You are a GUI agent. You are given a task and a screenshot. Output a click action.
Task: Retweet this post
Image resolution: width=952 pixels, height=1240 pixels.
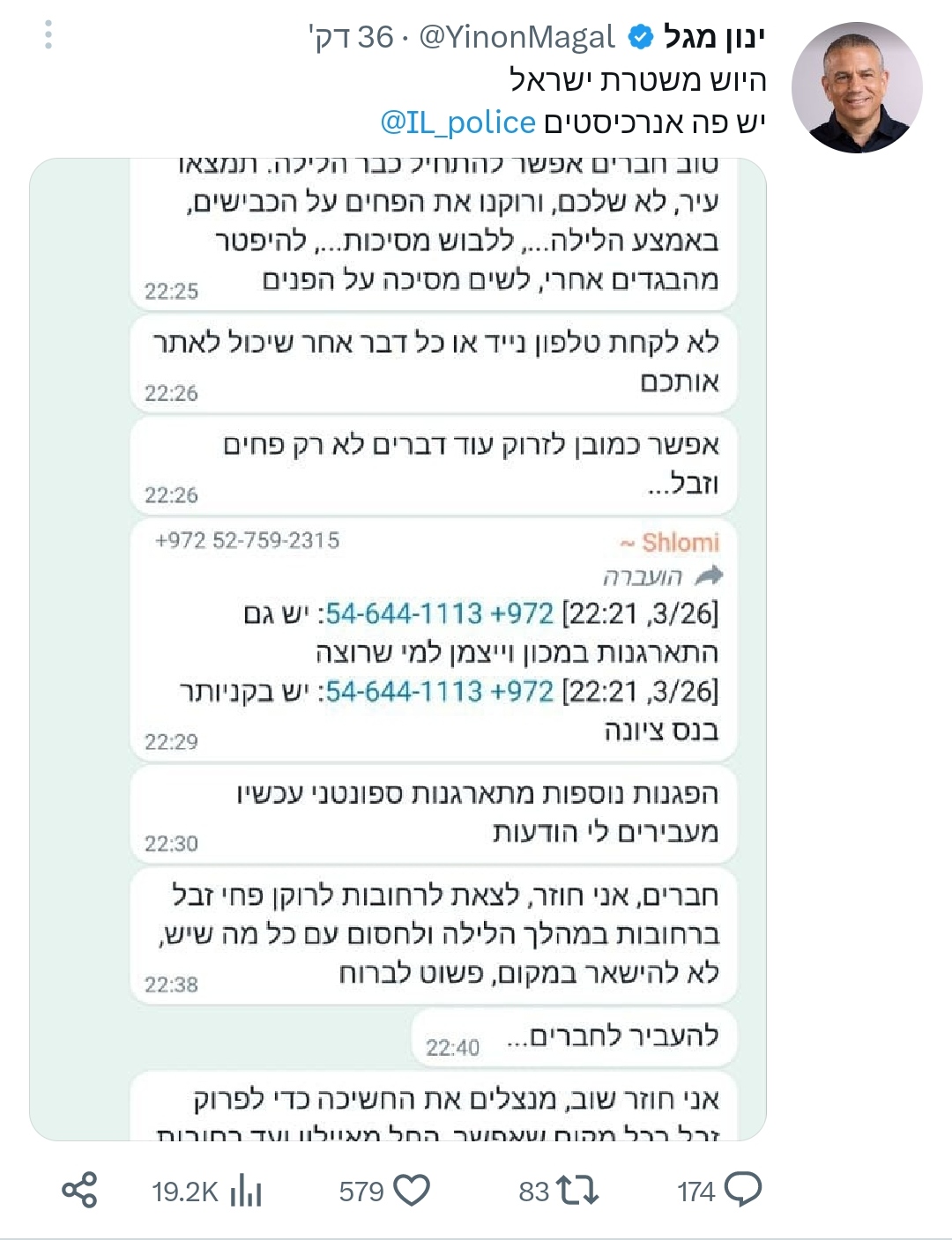579,1191
